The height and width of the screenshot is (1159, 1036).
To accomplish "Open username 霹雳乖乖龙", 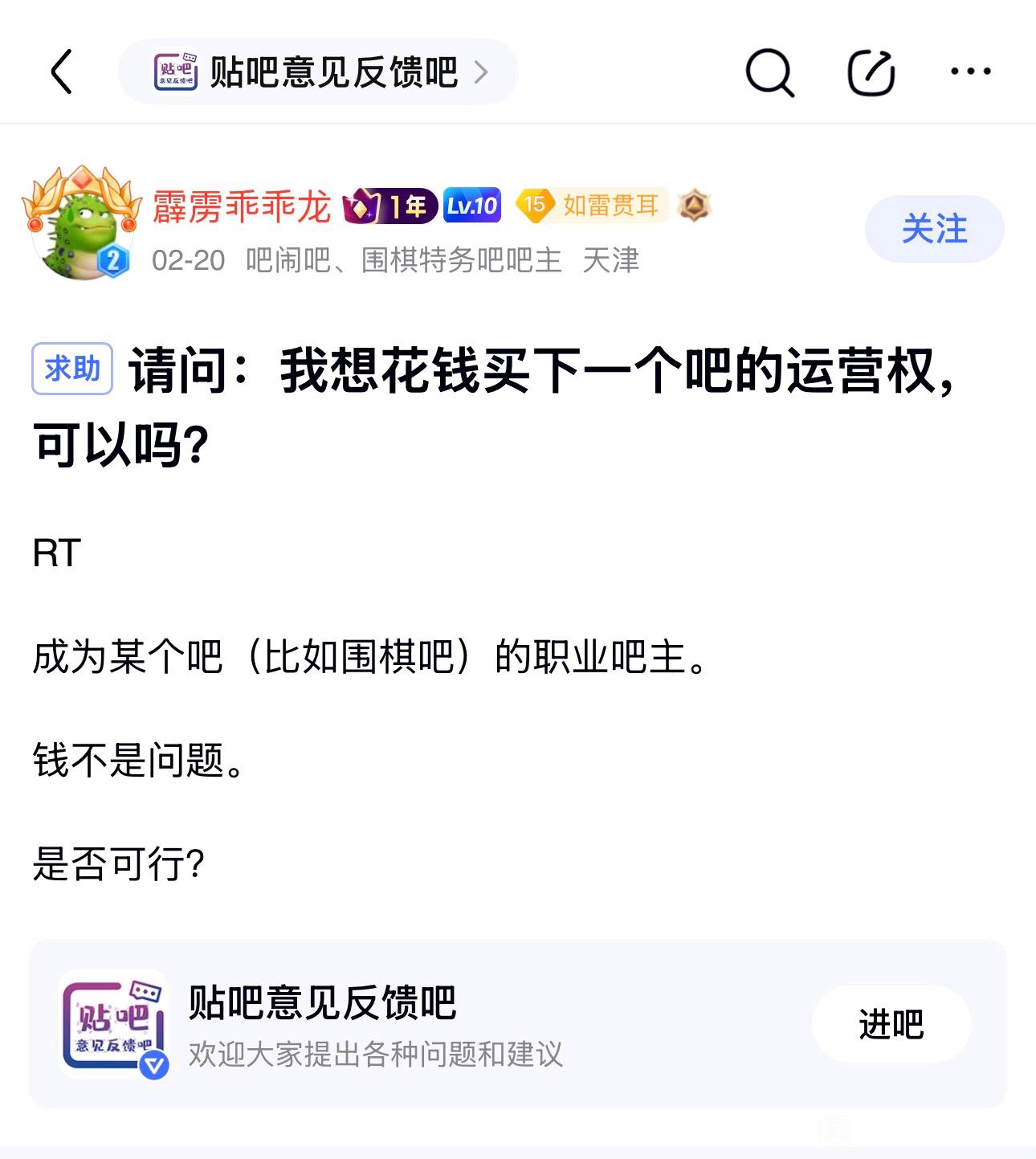I will coord(242,206).
